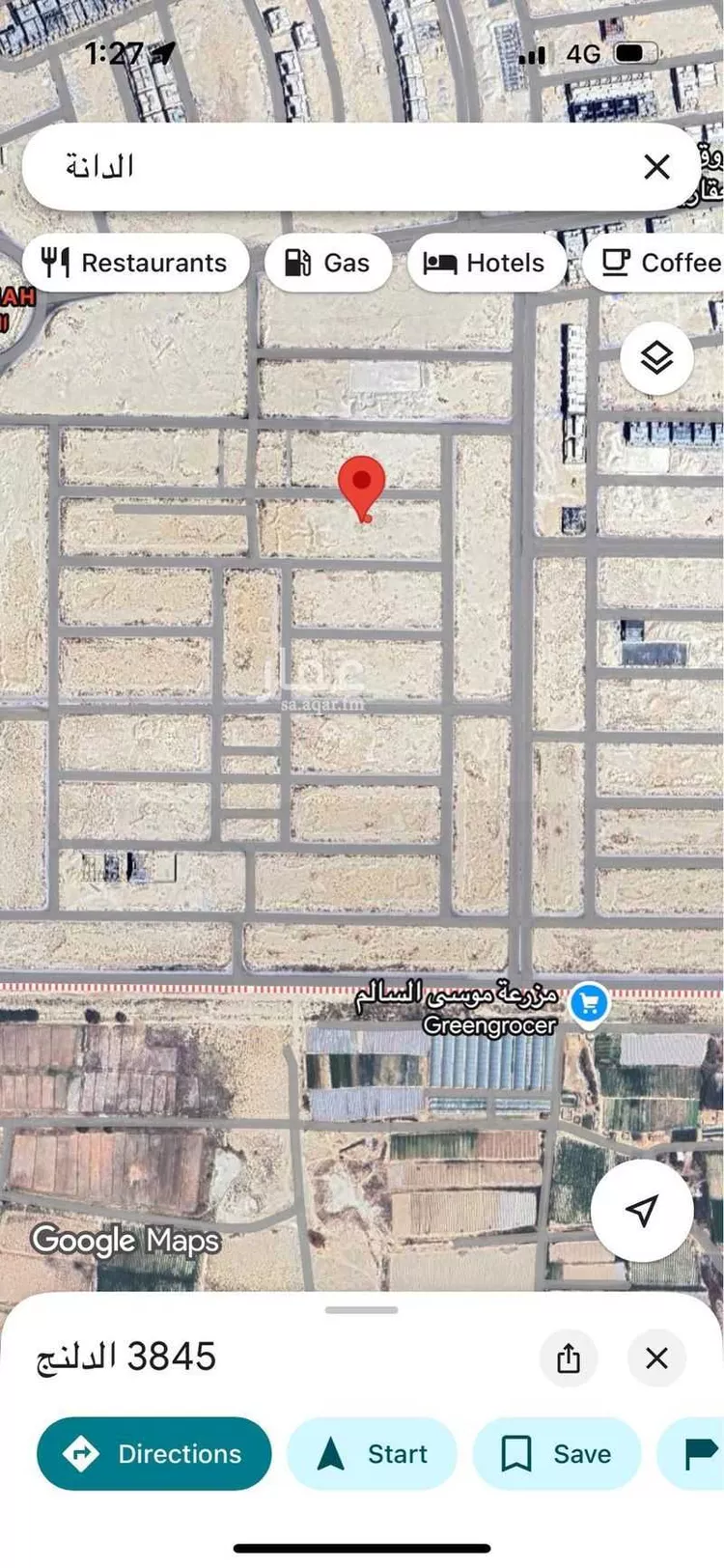Get Directions to this place
Screen dimensions: 724x1568
[x=154, y=1453]
